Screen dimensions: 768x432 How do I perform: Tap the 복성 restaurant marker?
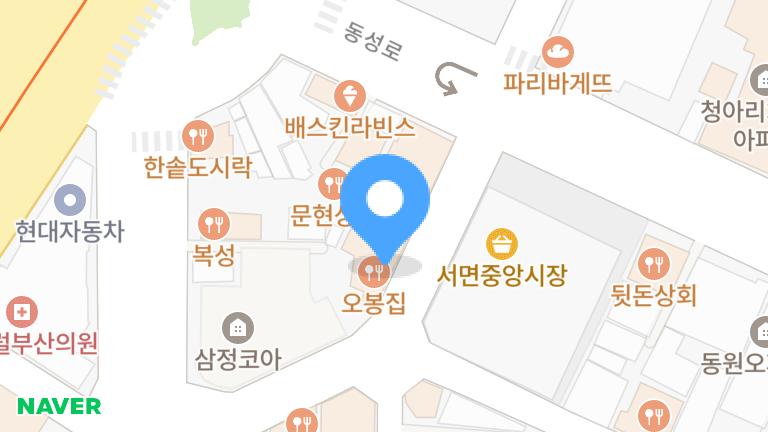(213, 223)
